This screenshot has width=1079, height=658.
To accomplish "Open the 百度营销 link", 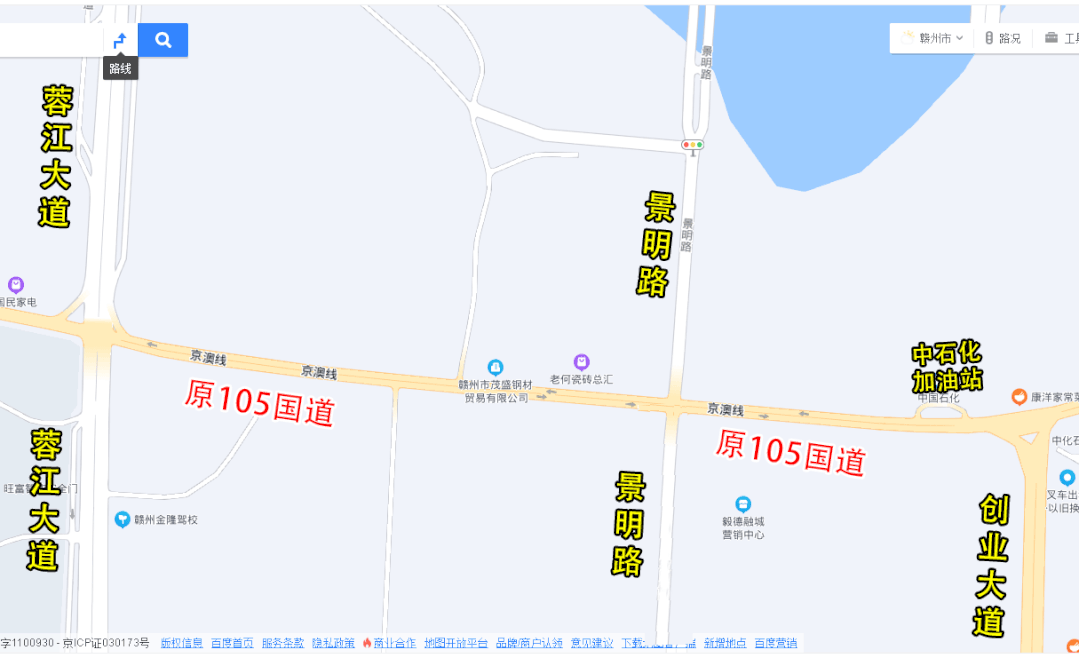I will [x=776, y=643].
